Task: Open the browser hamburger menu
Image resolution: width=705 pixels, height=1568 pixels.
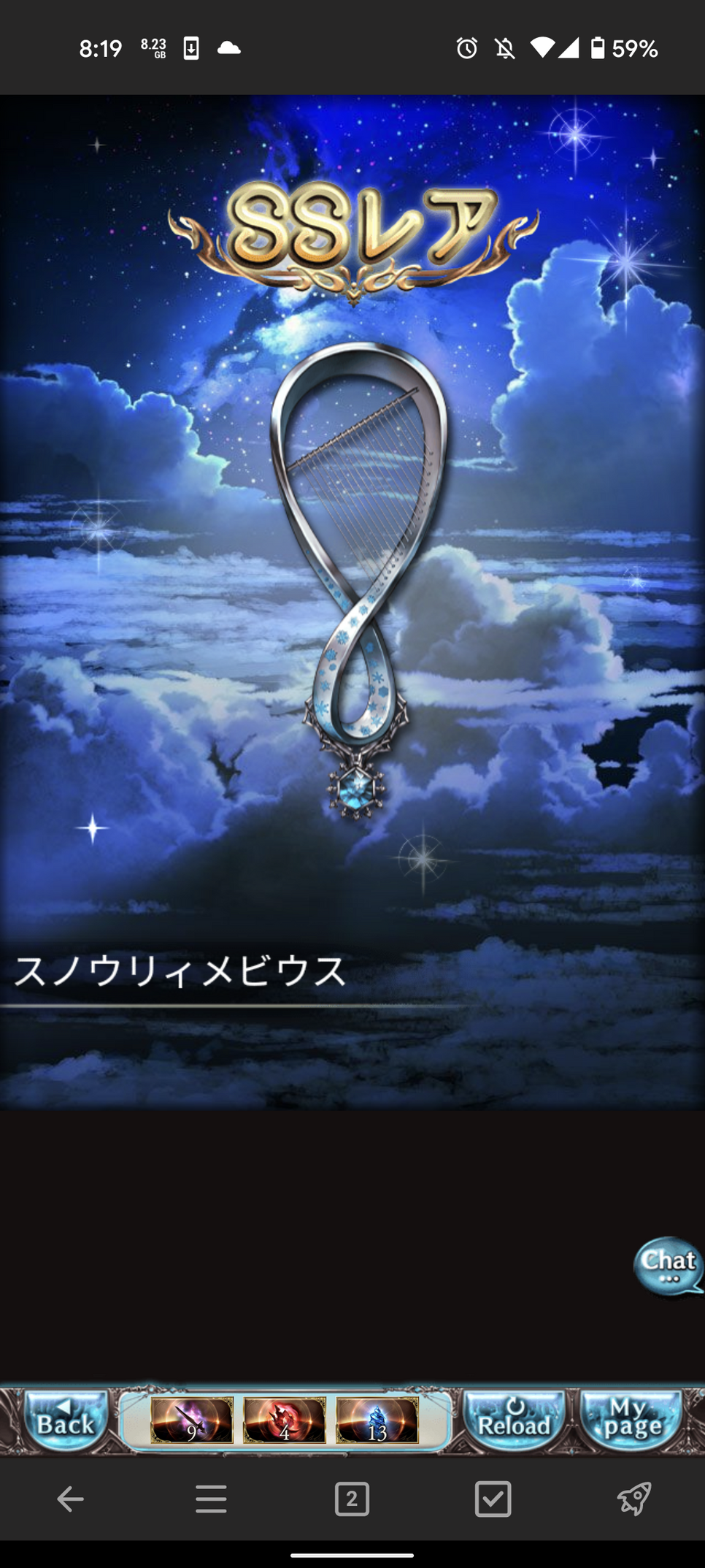Action: (211, 1499)
